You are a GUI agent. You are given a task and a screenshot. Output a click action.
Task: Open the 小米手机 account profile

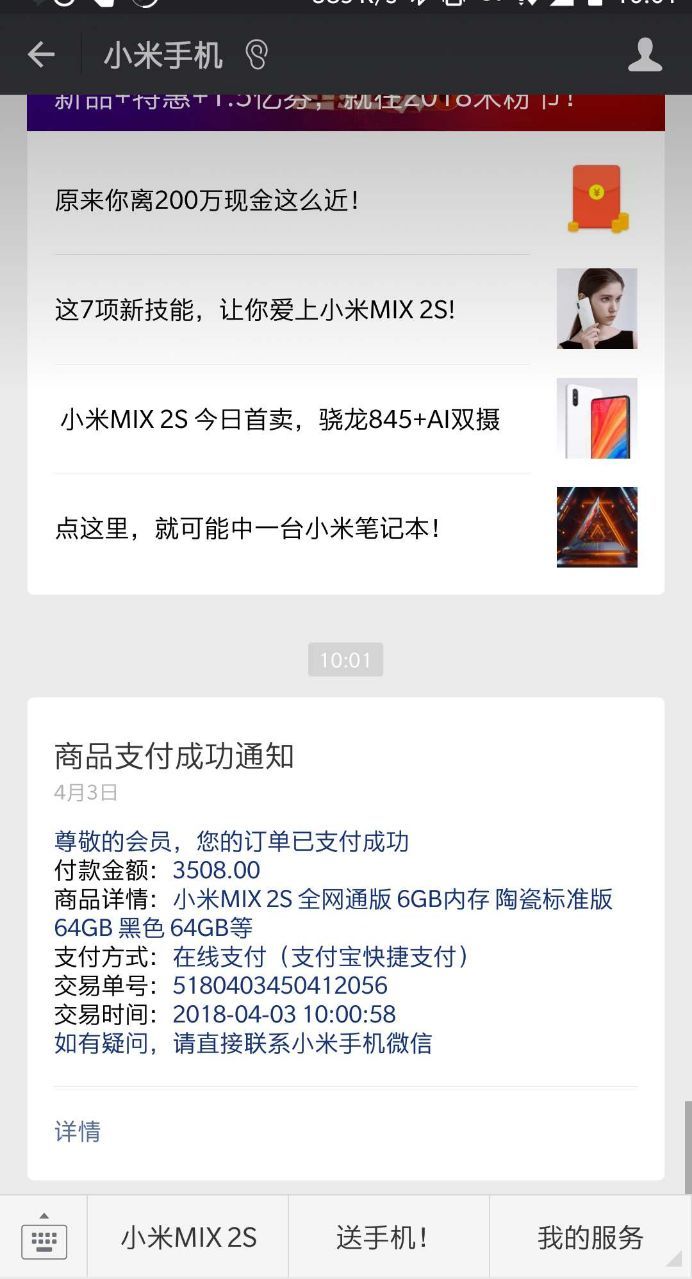[645, 55]
